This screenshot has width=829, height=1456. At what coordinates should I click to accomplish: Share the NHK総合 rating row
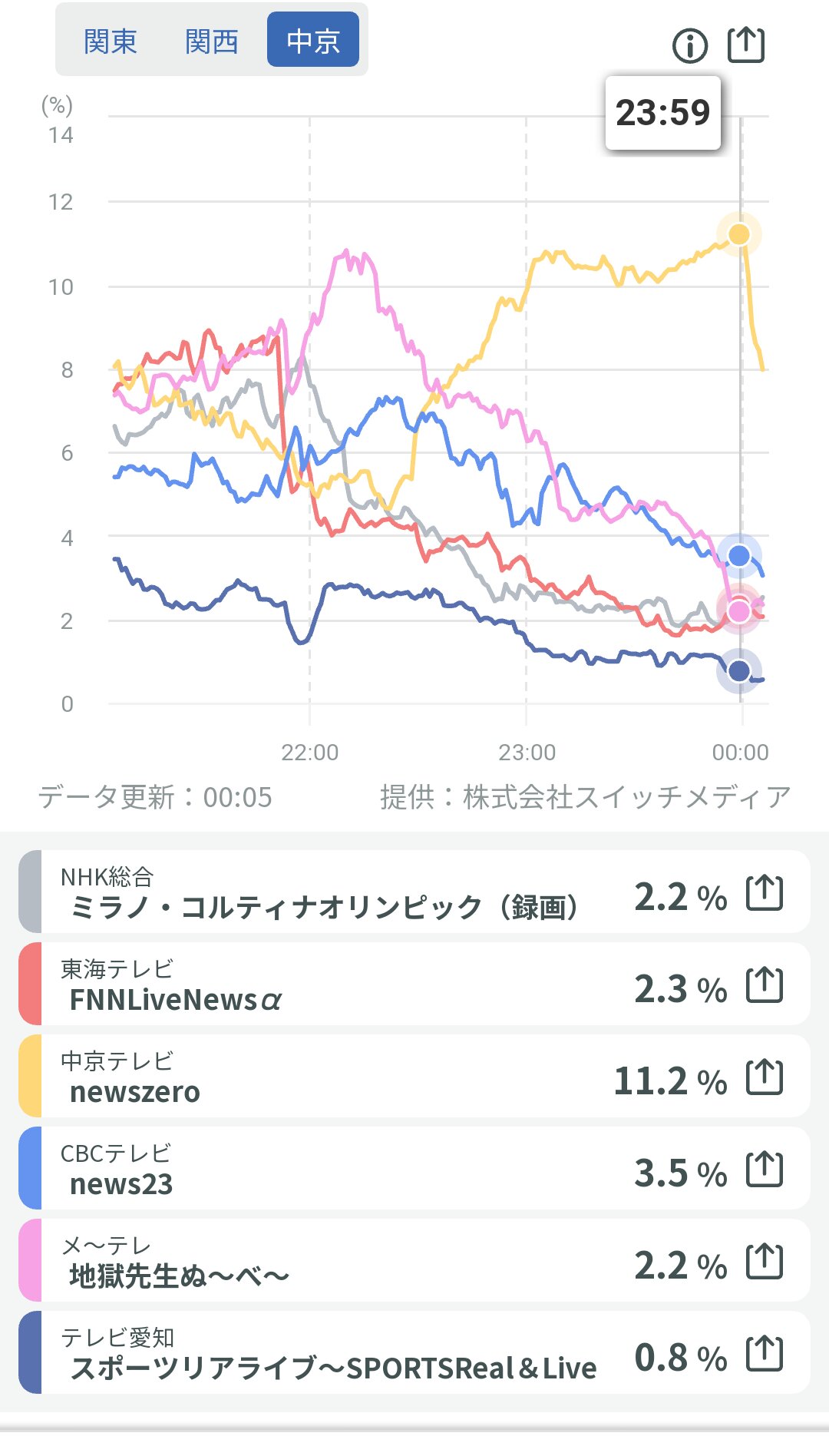pos(765,893)
